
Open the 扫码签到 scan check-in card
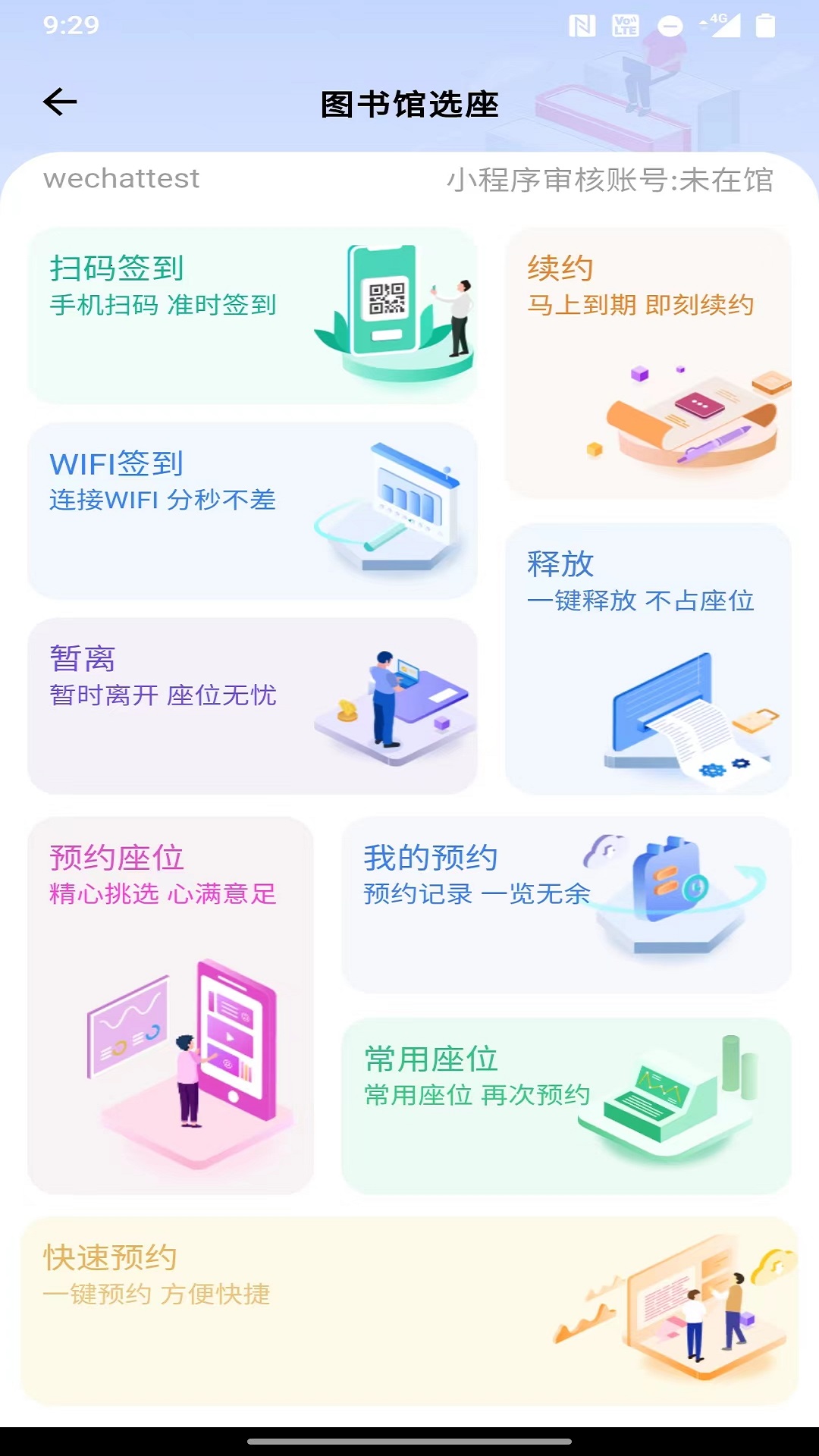253,315
